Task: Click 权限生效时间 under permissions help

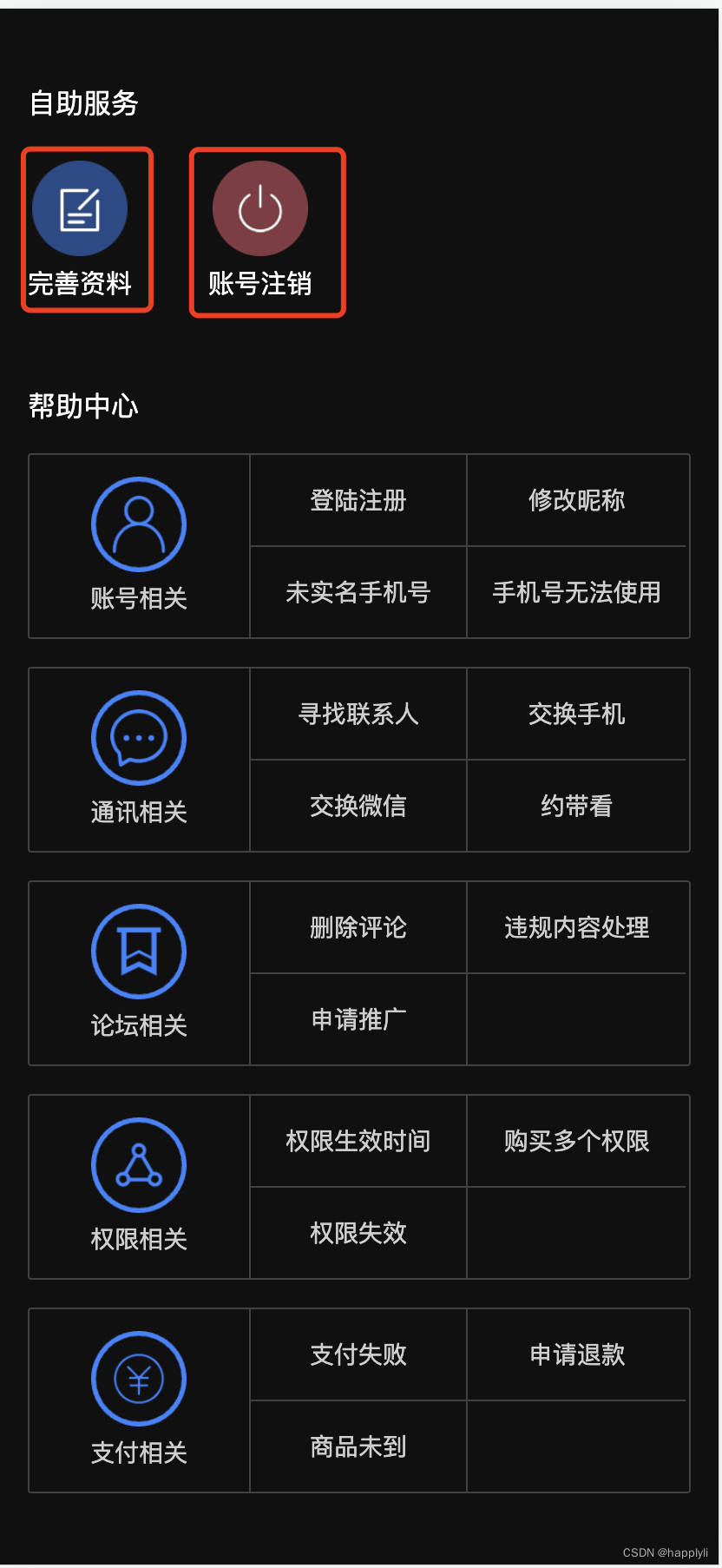Action: tap(358, 1141)
